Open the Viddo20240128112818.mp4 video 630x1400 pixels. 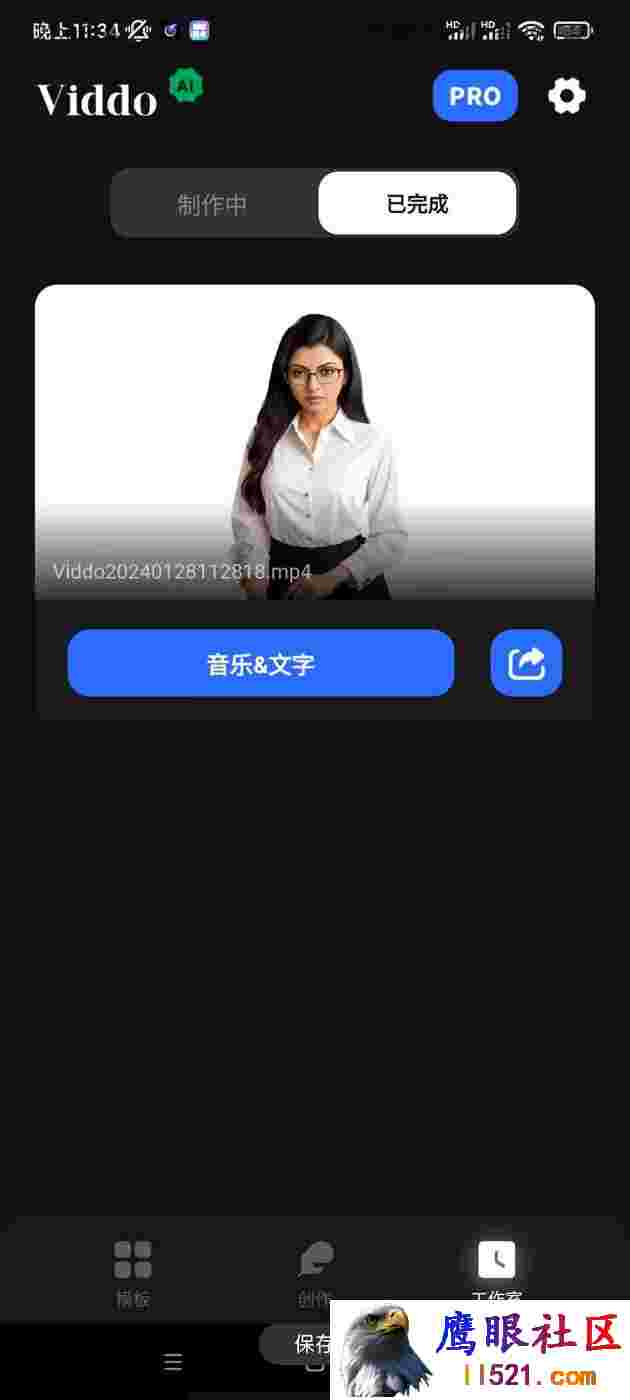pos(315,442)
